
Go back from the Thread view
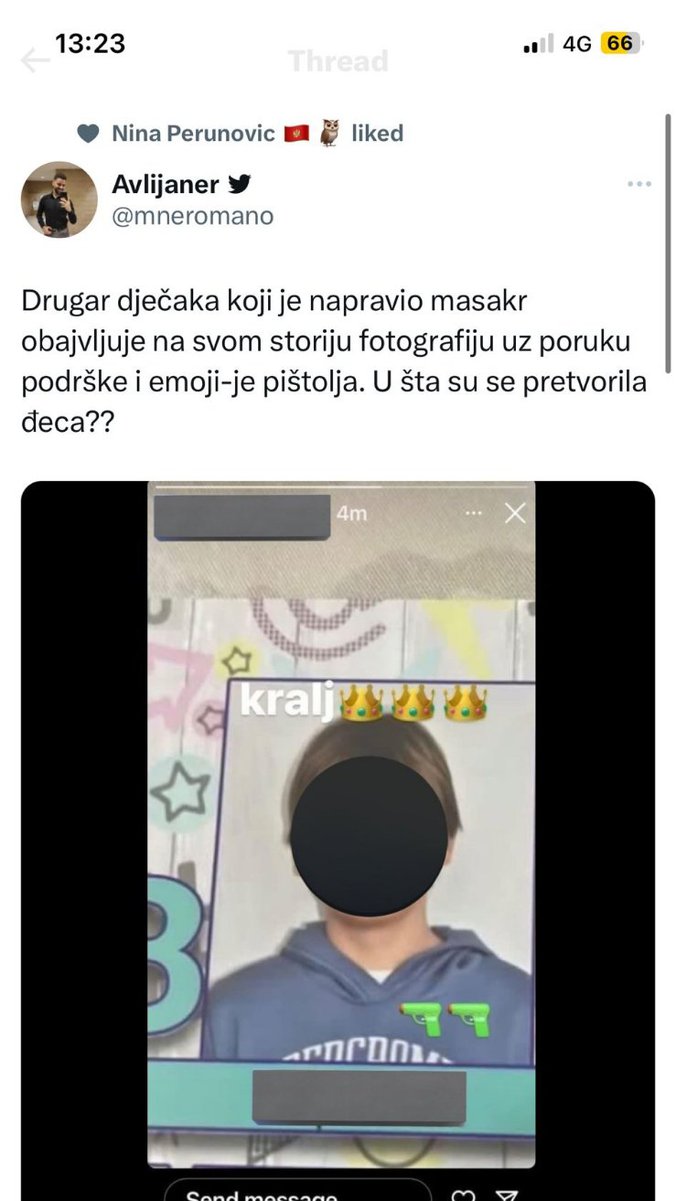pos(35,61)
